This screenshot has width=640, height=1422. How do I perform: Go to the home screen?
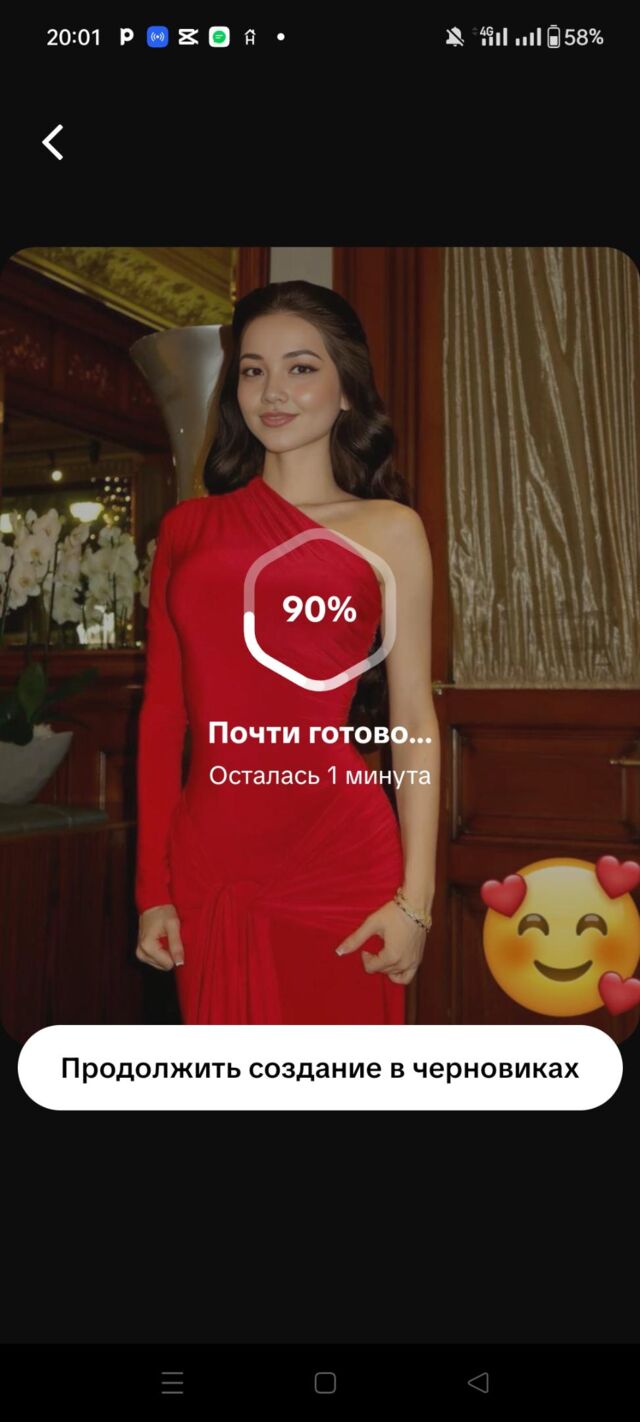[x=325, y=1383]
